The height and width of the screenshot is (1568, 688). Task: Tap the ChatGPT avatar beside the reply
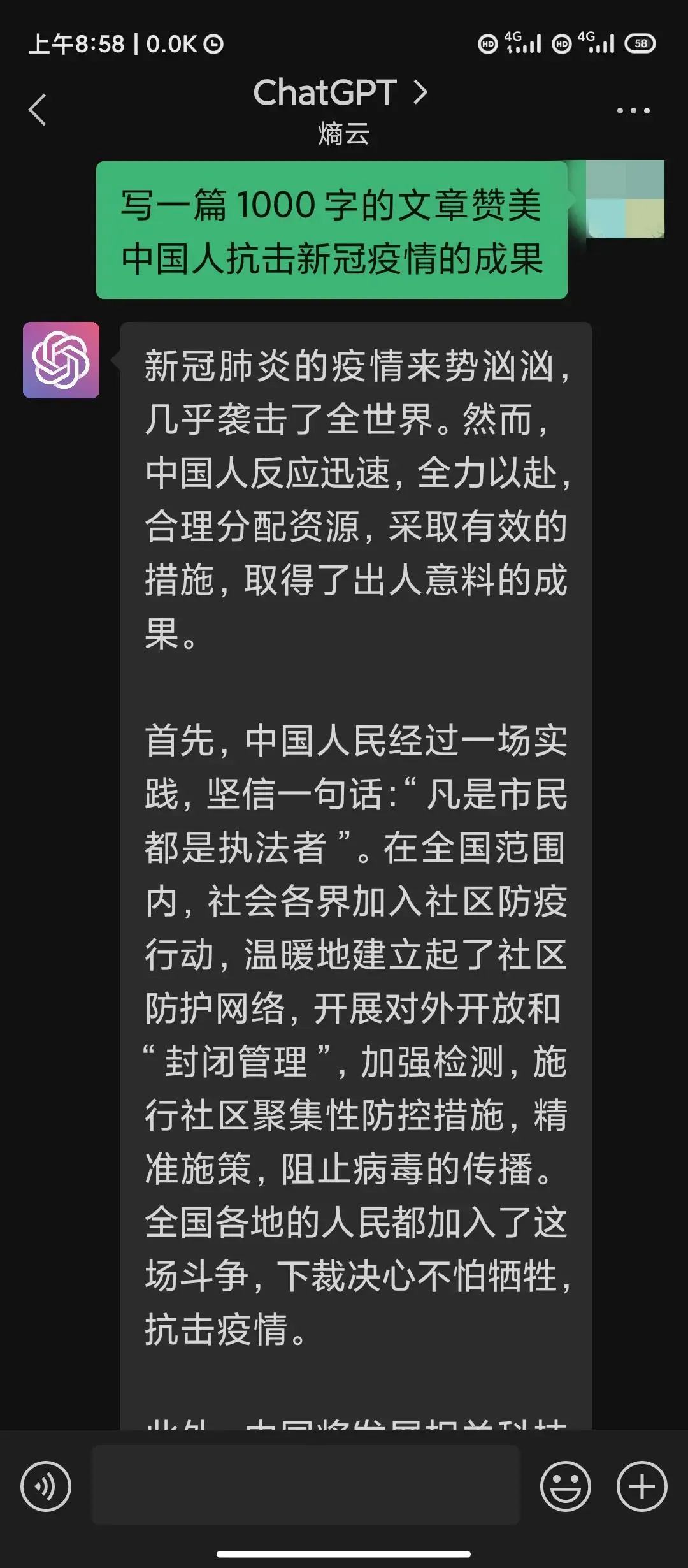coord(61,360)
